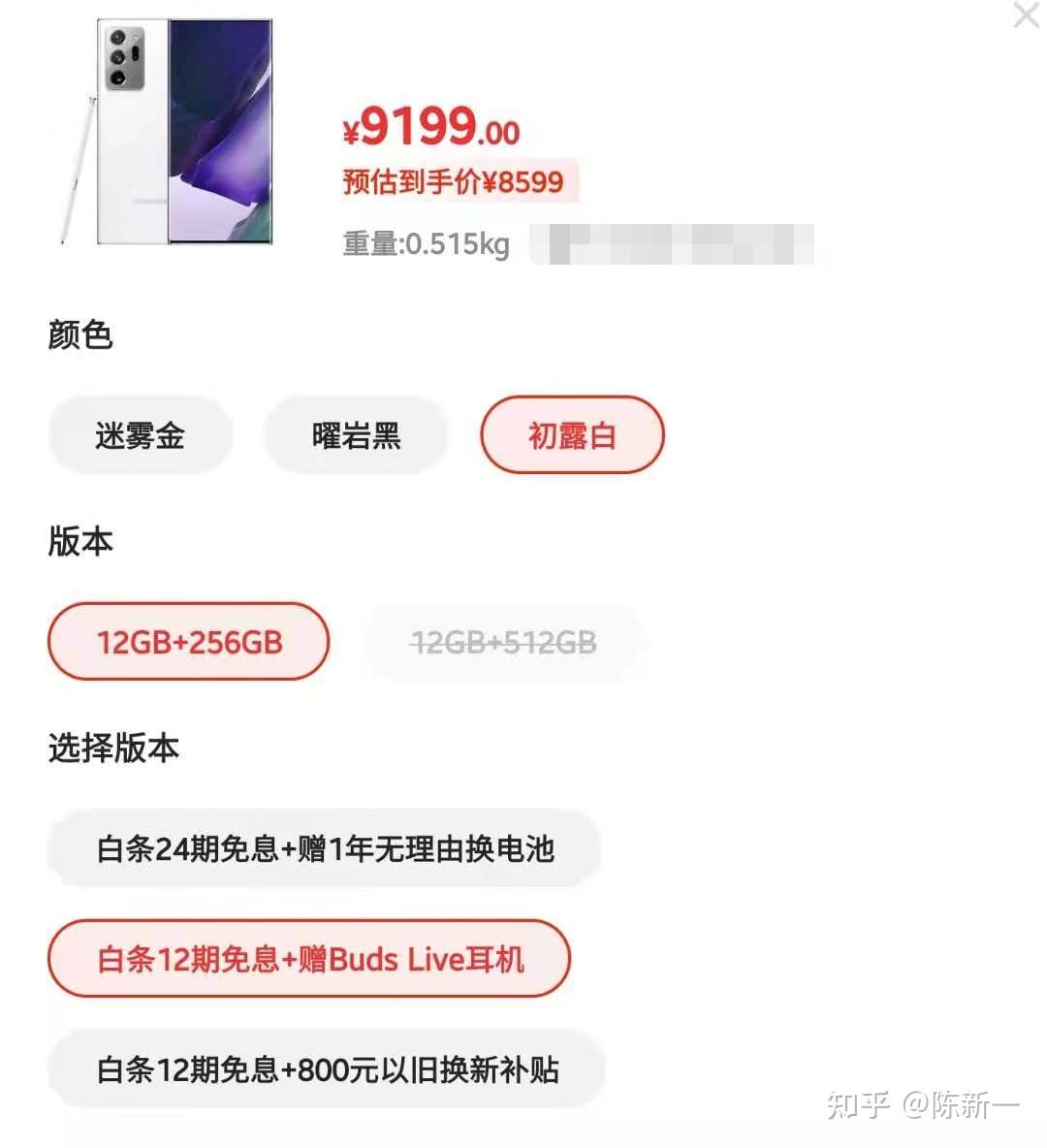Choose the 曜岩黑 color
The height and width of the screenshot is (1148, 1047).
click(356, 435)
